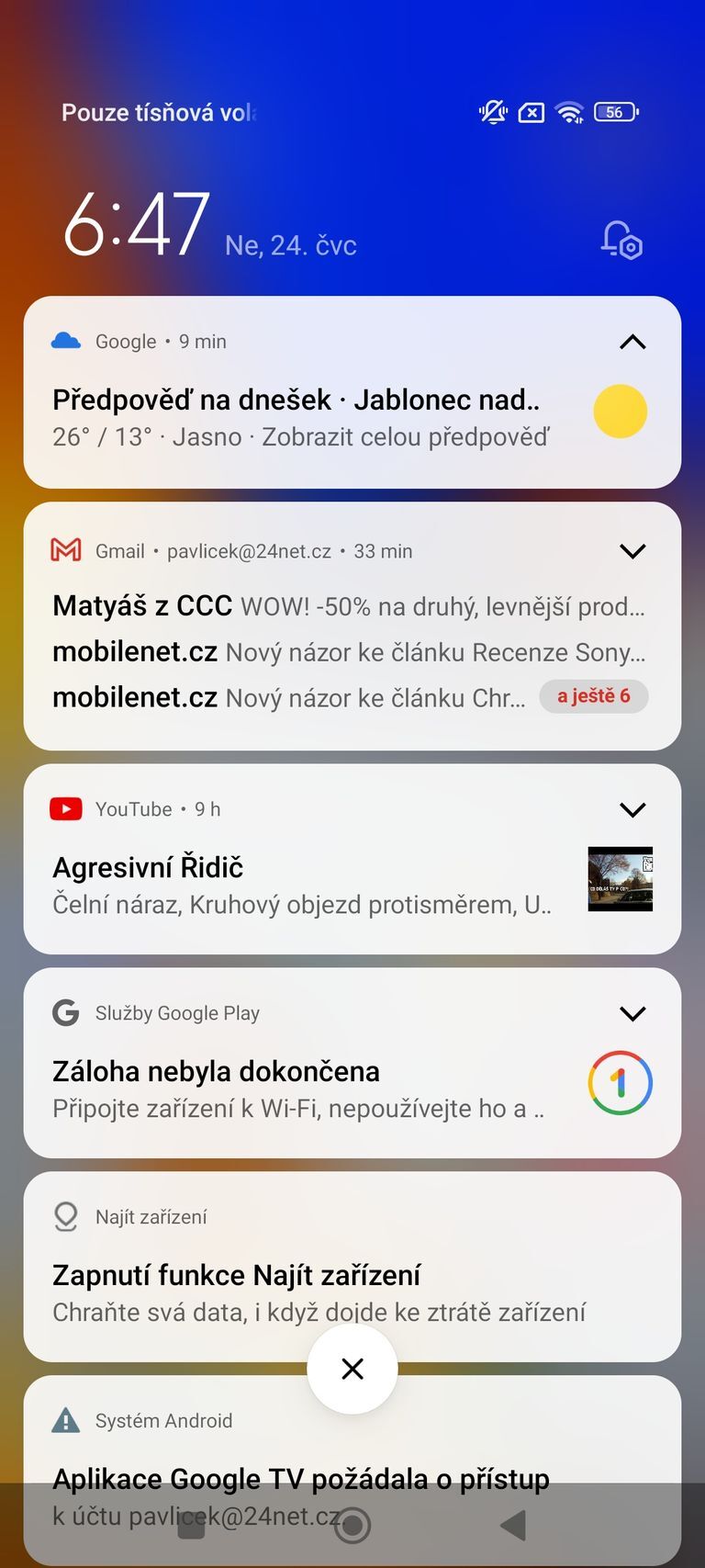Viewport: 705px width, 1568px height.
Task: Open the Předpověď na dnešek weather notification
Action: tap(294, 400)
